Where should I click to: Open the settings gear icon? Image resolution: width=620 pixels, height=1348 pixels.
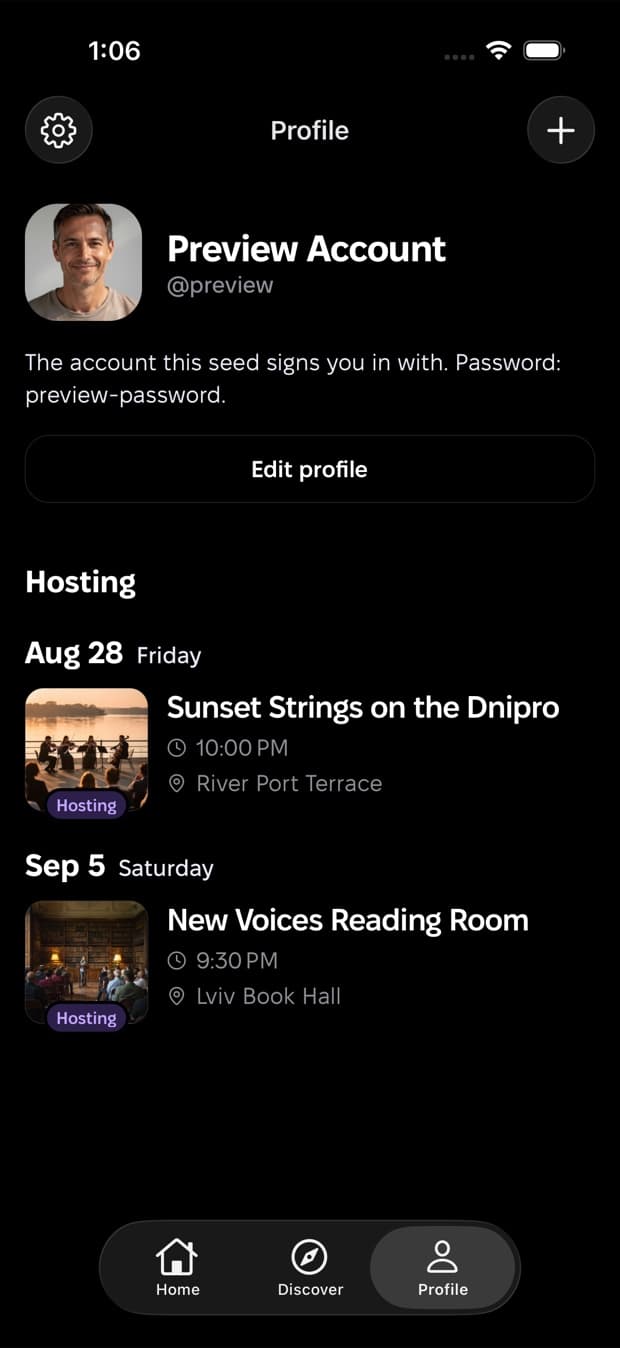pyautogui.click(x=59, y=130)
